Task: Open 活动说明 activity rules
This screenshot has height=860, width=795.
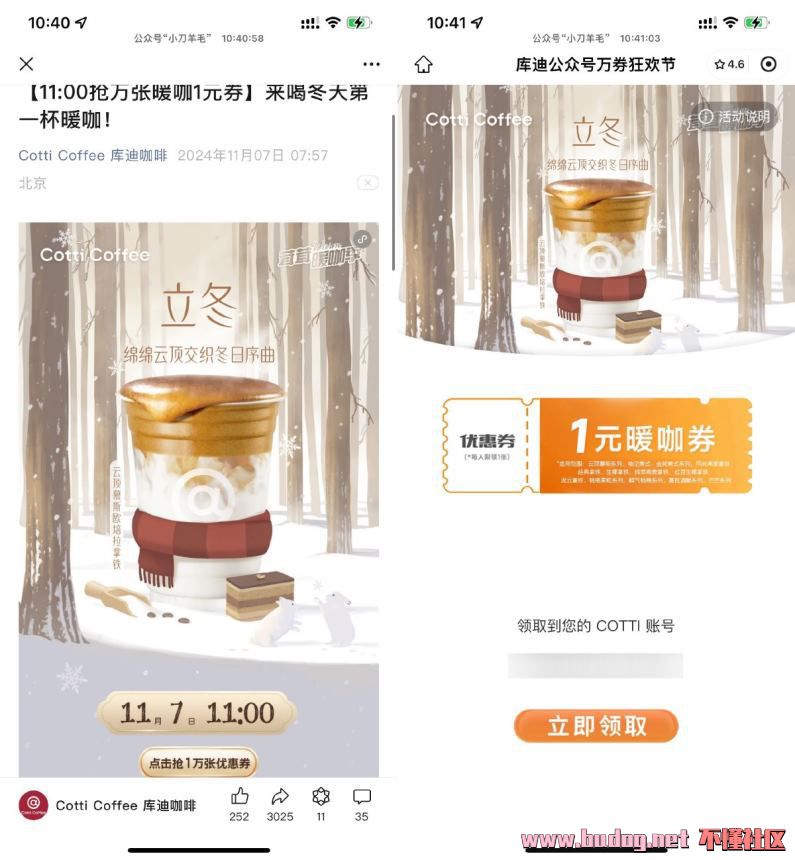Action: (735, 117)
